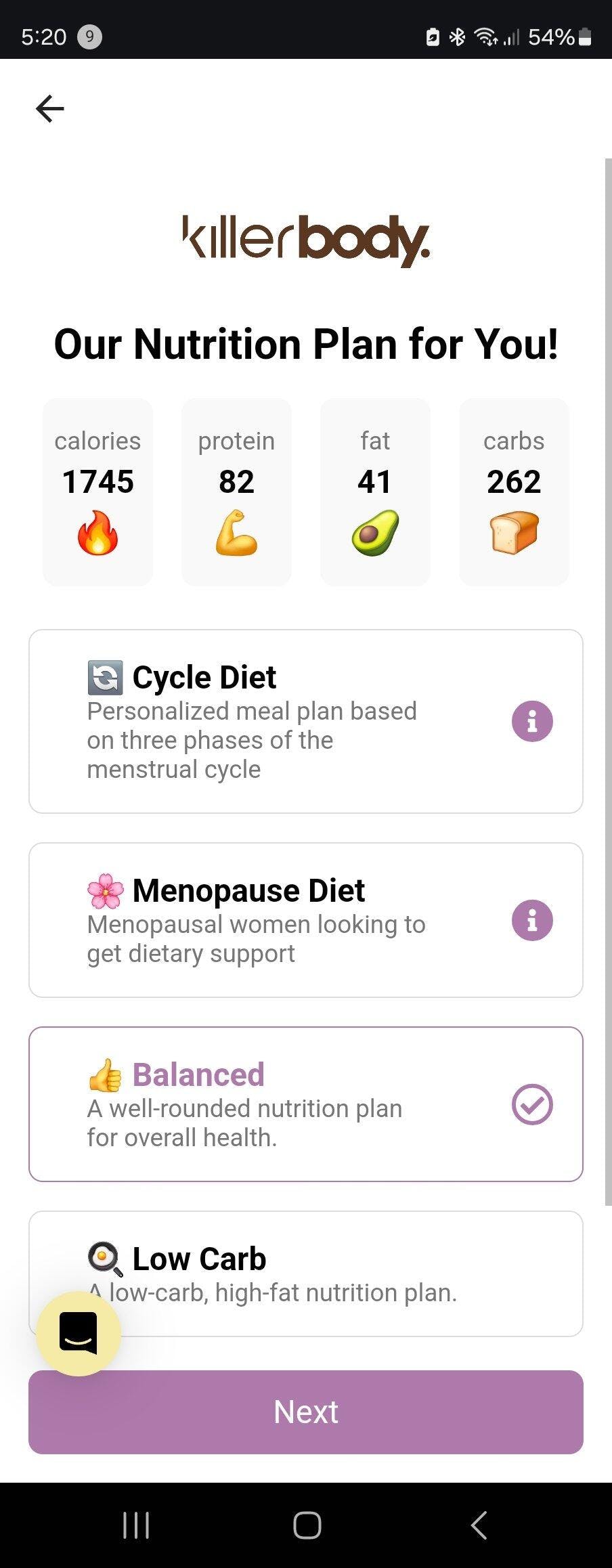
Task: View Menopause Diet info details
Action: 532,920
